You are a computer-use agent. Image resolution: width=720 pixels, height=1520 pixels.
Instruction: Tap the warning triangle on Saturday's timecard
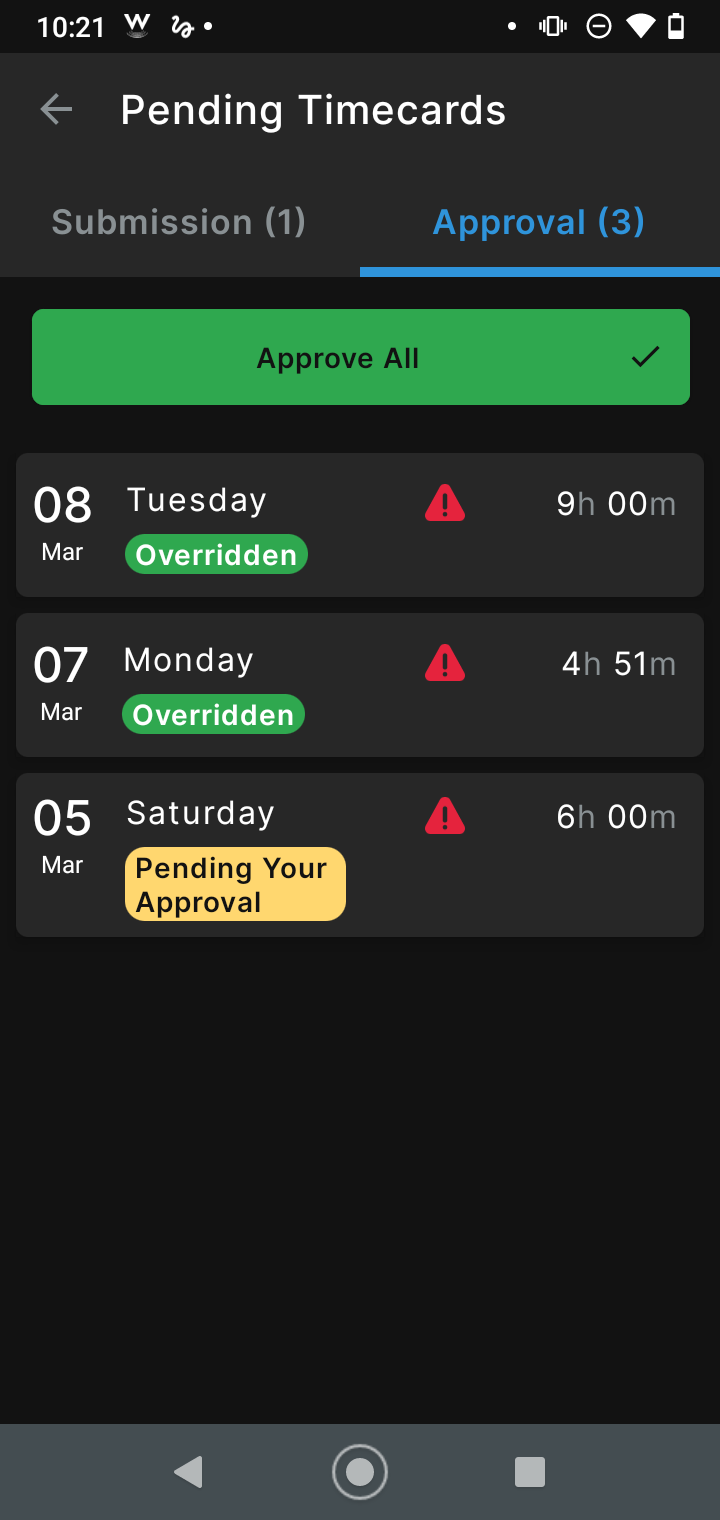444,815
